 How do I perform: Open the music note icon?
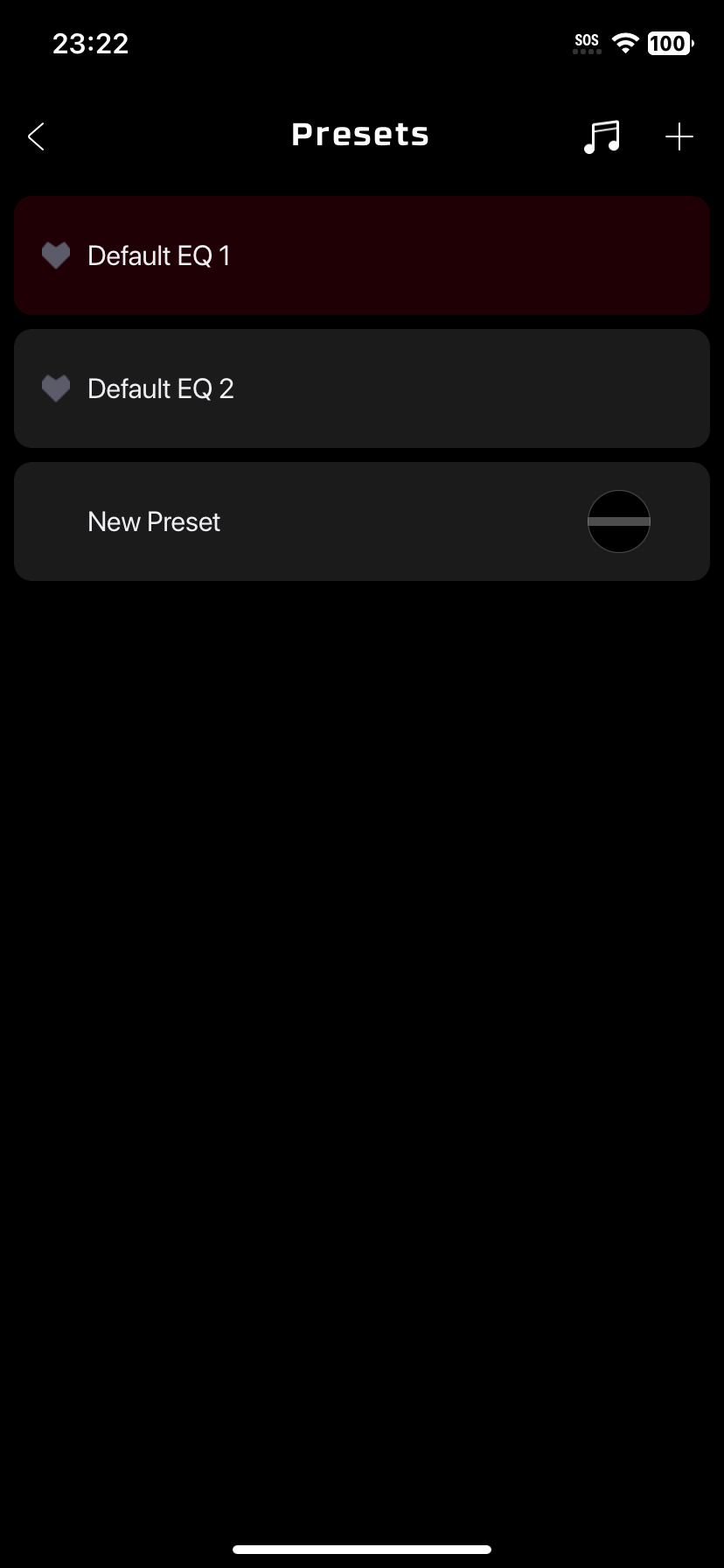tap(602, 136)
